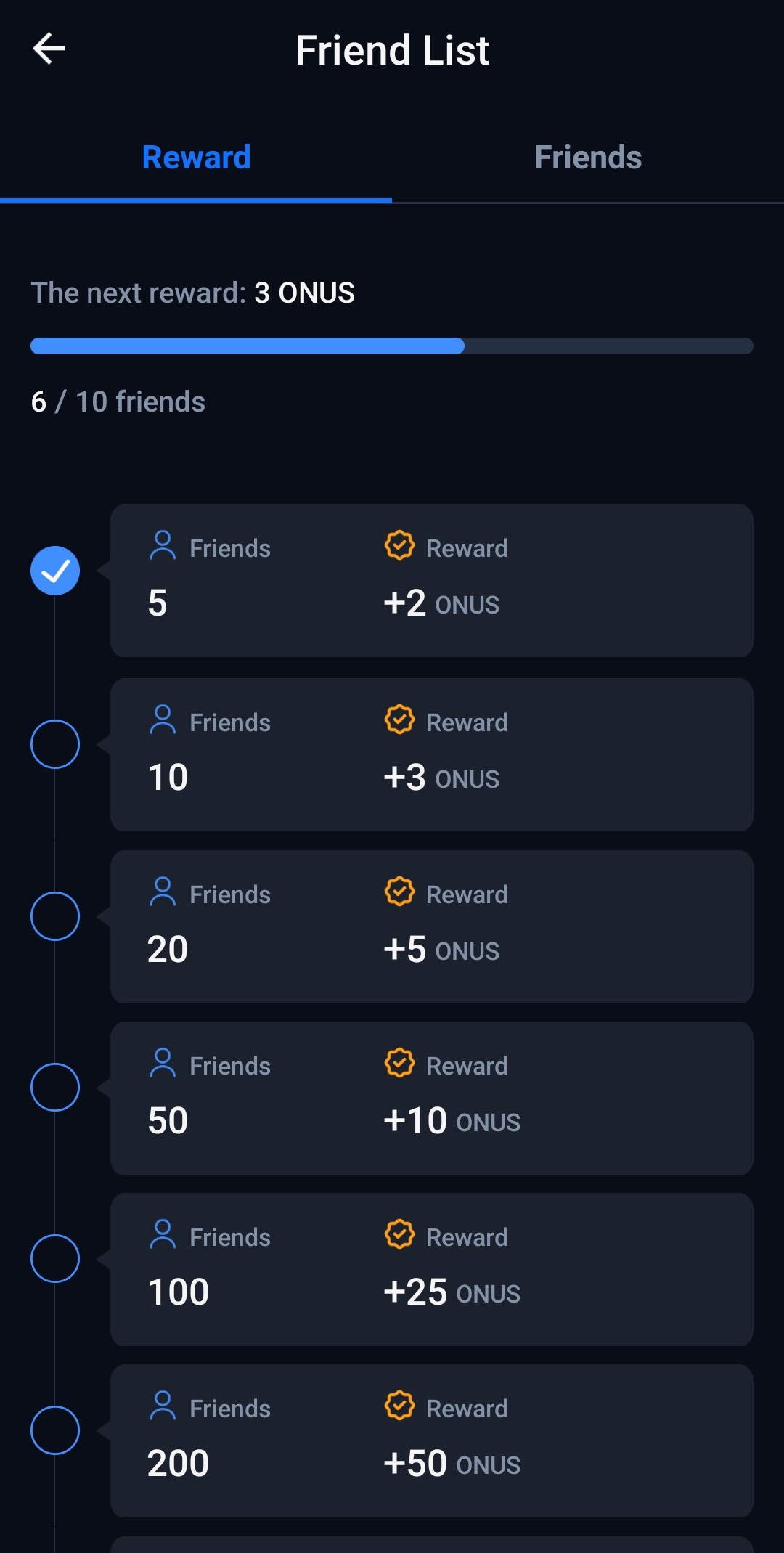Select the empty circle for 10-friends milestone
Image resolution: width=784 pixels, height=1553 pixels.
click(x=54, y=743)
